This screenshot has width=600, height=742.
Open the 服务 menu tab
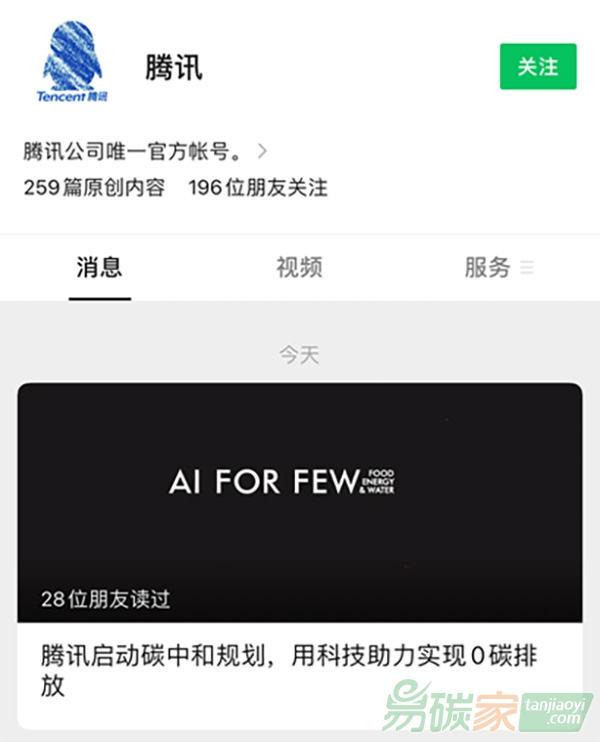pyautogui.click(x=497, y=268)
